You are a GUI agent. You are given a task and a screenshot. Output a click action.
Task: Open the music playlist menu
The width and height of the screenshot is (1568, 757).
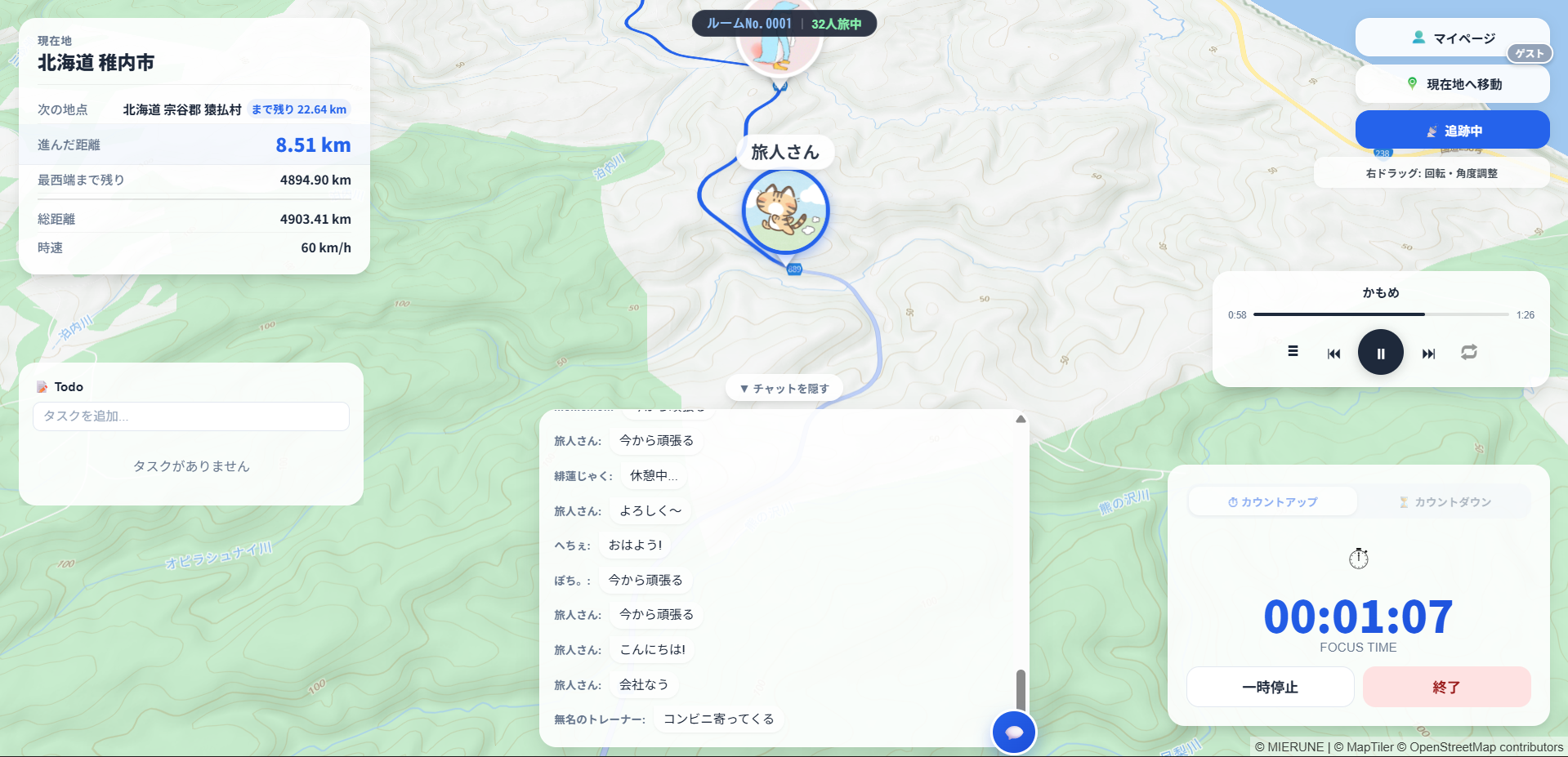tap(1293, 352)
